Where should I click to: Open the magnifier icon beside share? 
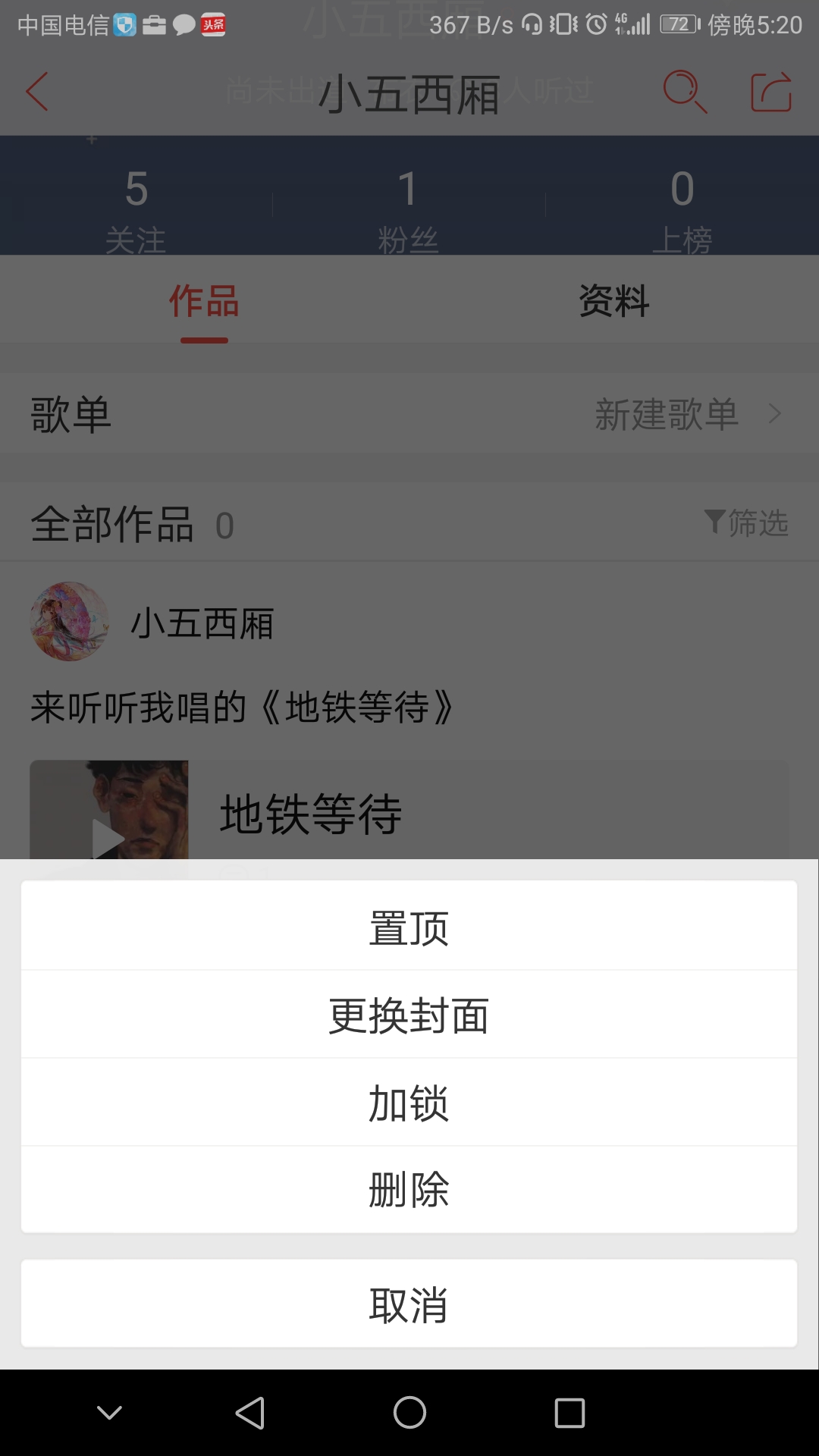pos(685,91)
